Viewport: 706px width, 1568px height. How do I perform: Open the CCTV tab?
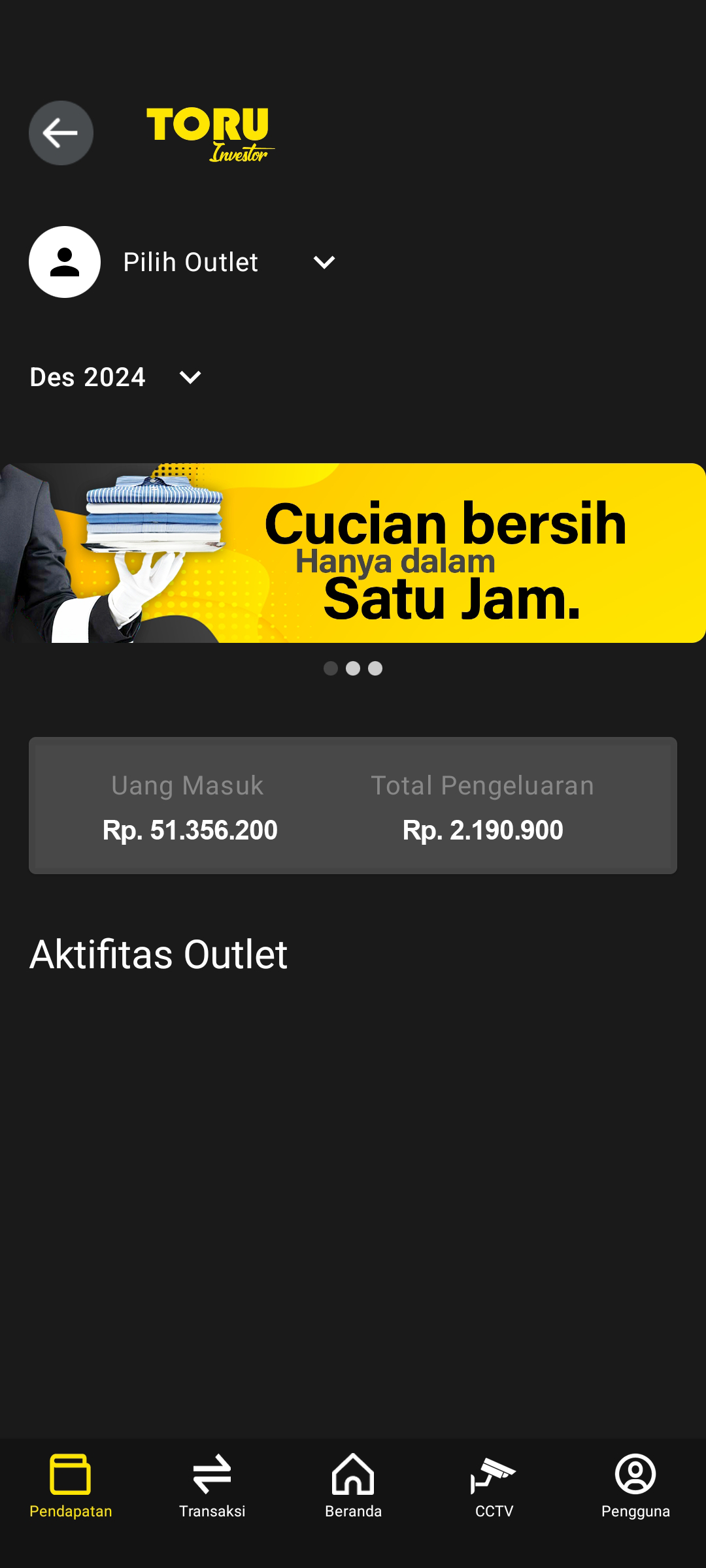click(494, 1486)
